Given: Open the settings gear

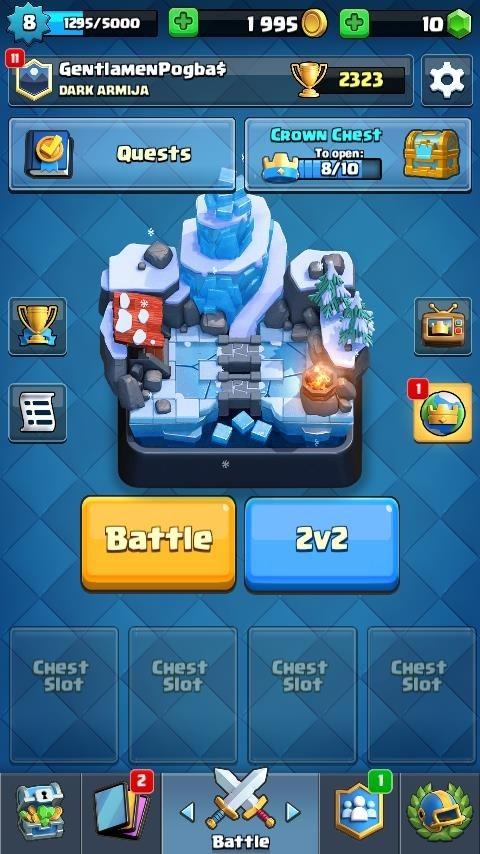Looking at the screenshot, I should click(447, 80).
